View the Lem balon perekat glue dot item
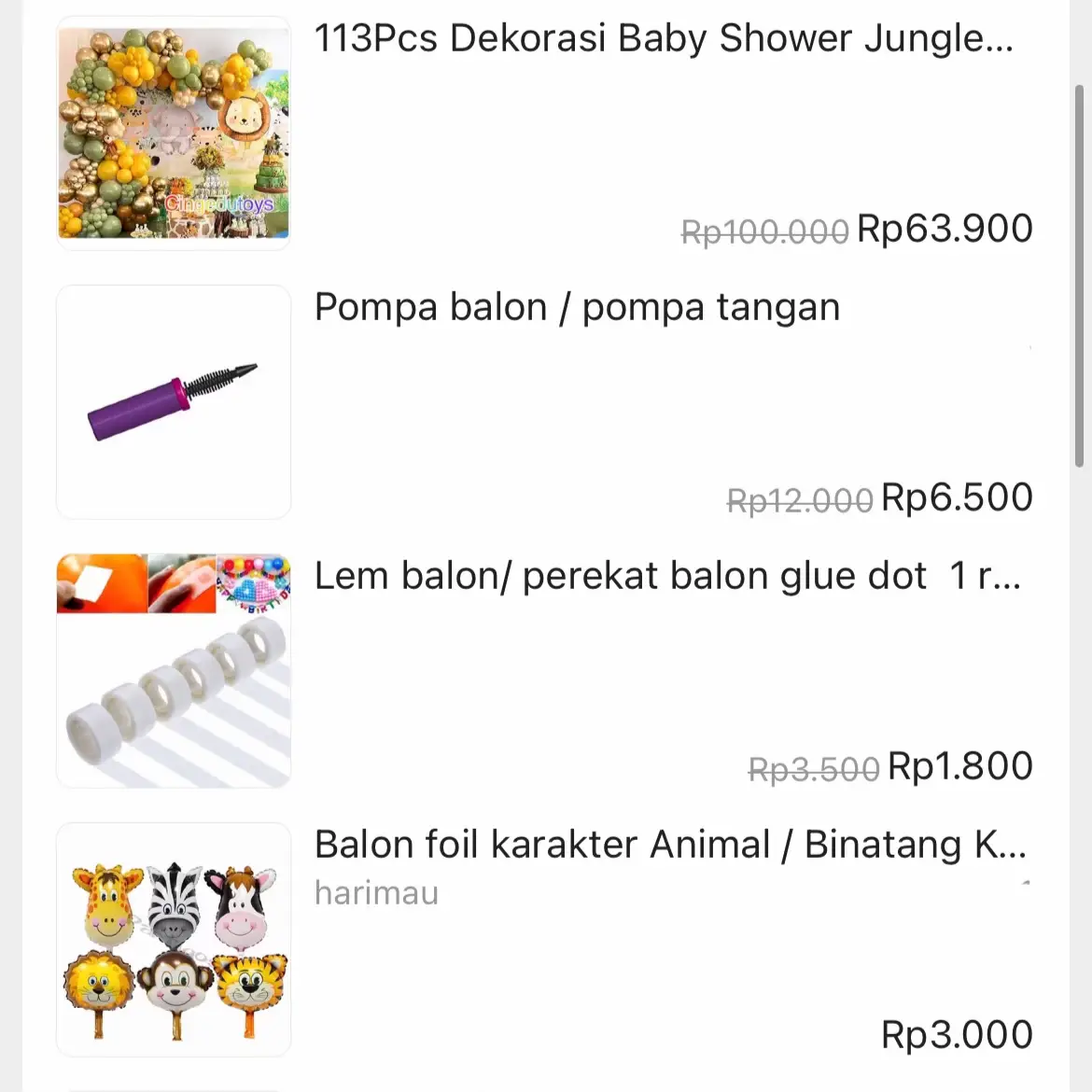Viewport: 1092px width, 1092px height. (x=666, y=576)
